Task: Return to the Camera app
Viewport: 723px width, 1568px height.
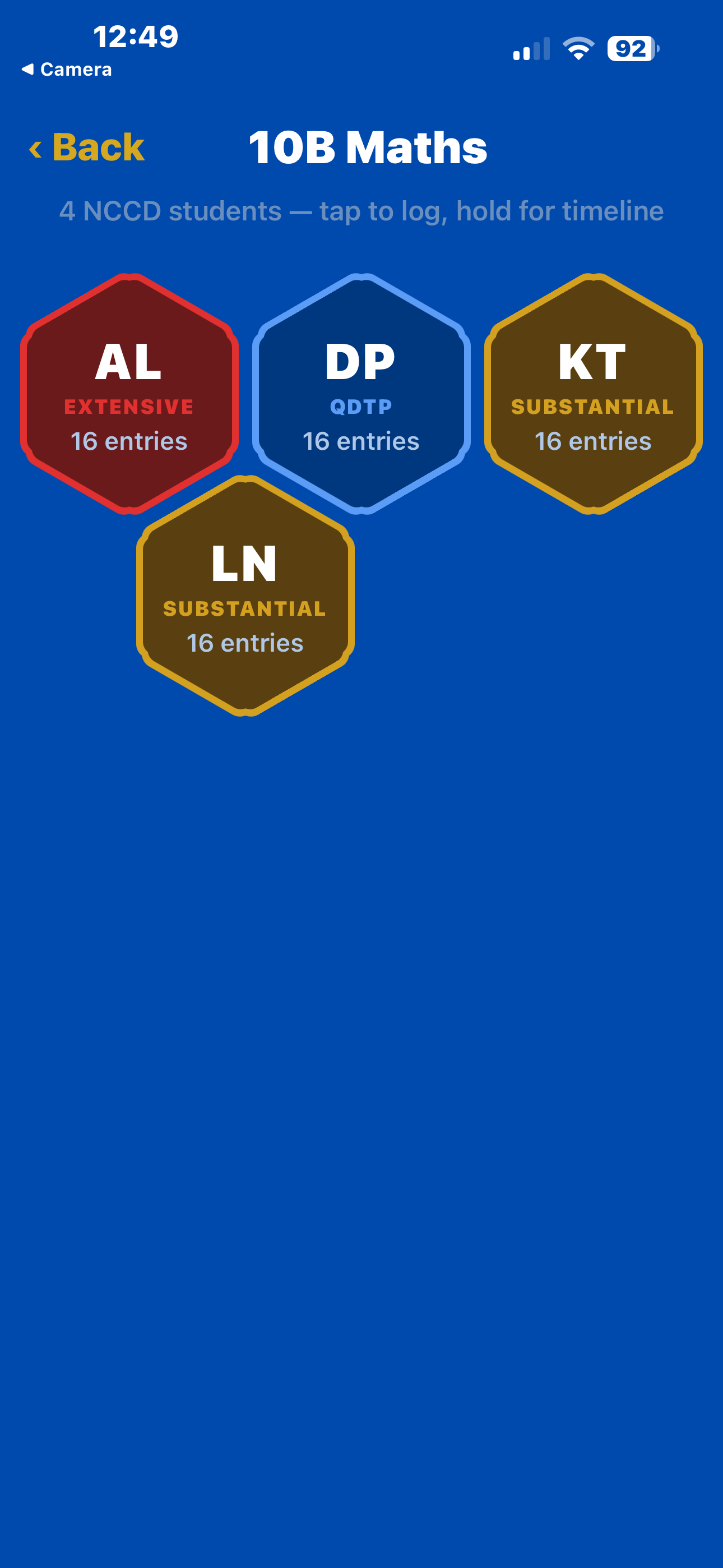Action: (67, 70)
